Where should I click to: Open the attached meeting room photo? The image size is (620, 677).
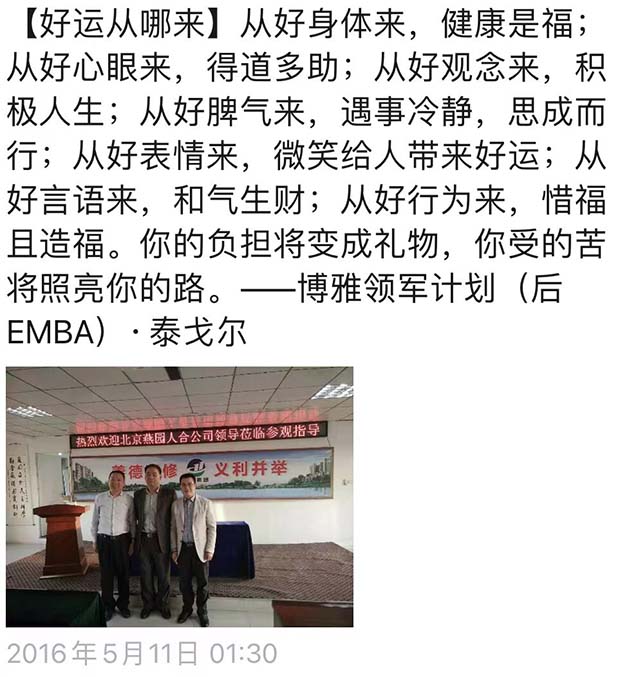click(x=179, y=496)
